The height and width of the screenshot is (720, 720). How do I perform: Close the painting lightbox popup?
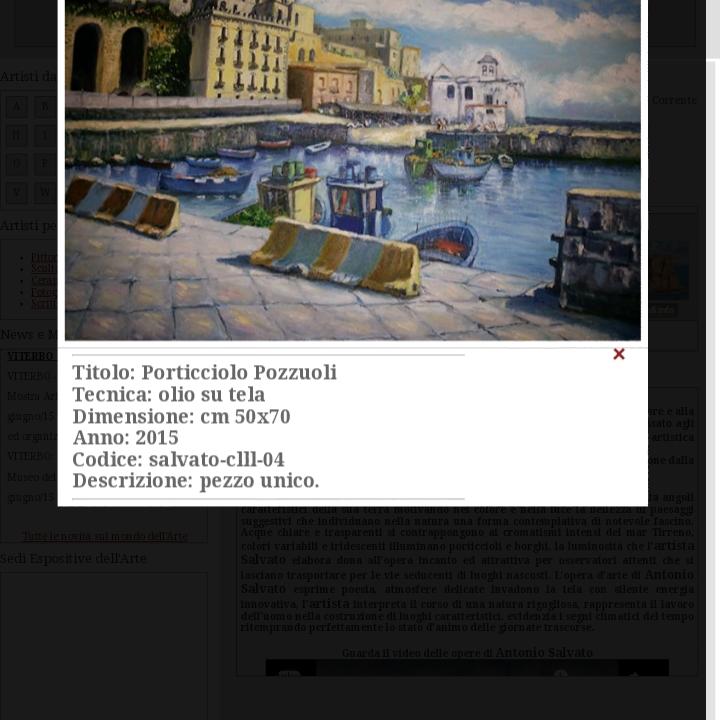(x=619, y=354)
